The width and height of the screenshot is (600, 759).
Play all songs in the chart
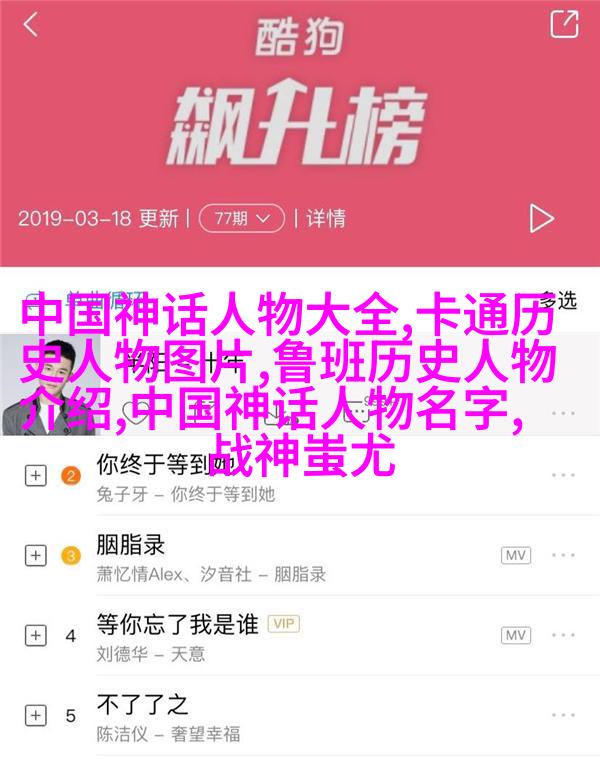pyautogui.click(x=541, y=217)
